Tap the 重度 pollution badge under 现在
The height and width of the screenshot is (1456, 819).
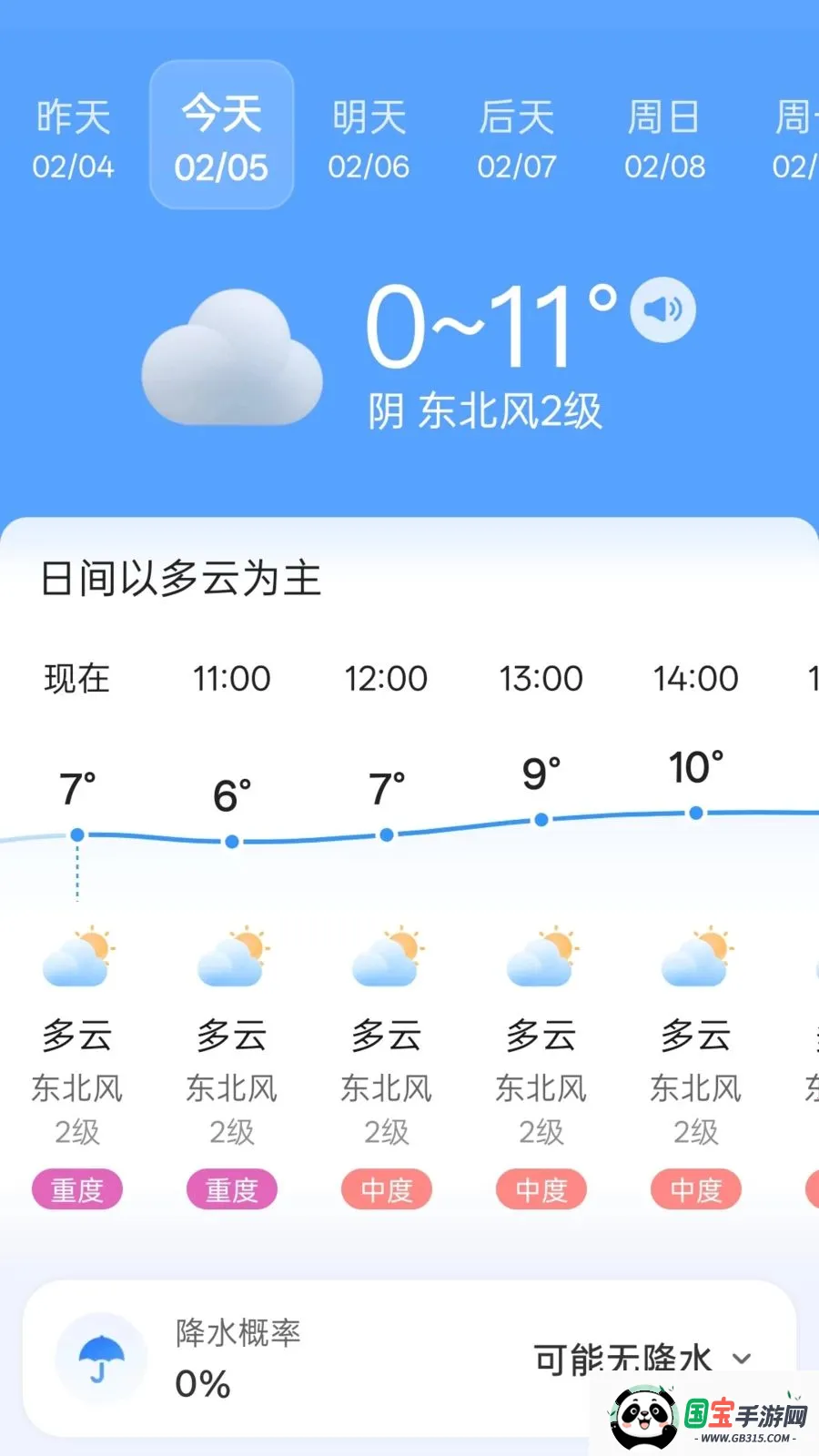coord(76,1189)
